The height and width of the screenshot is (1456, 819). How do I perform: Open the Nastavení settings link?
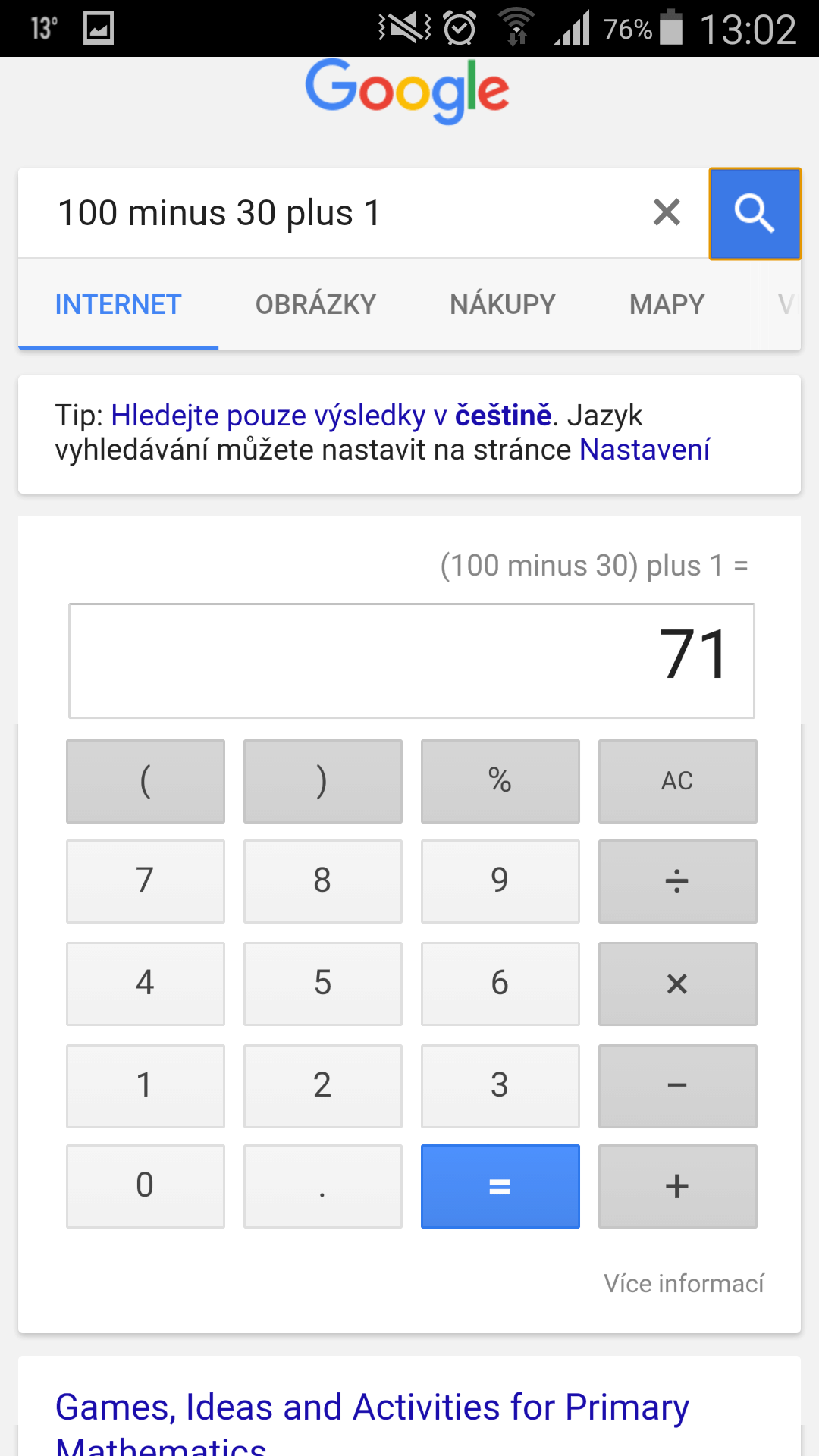pos(645,450)
